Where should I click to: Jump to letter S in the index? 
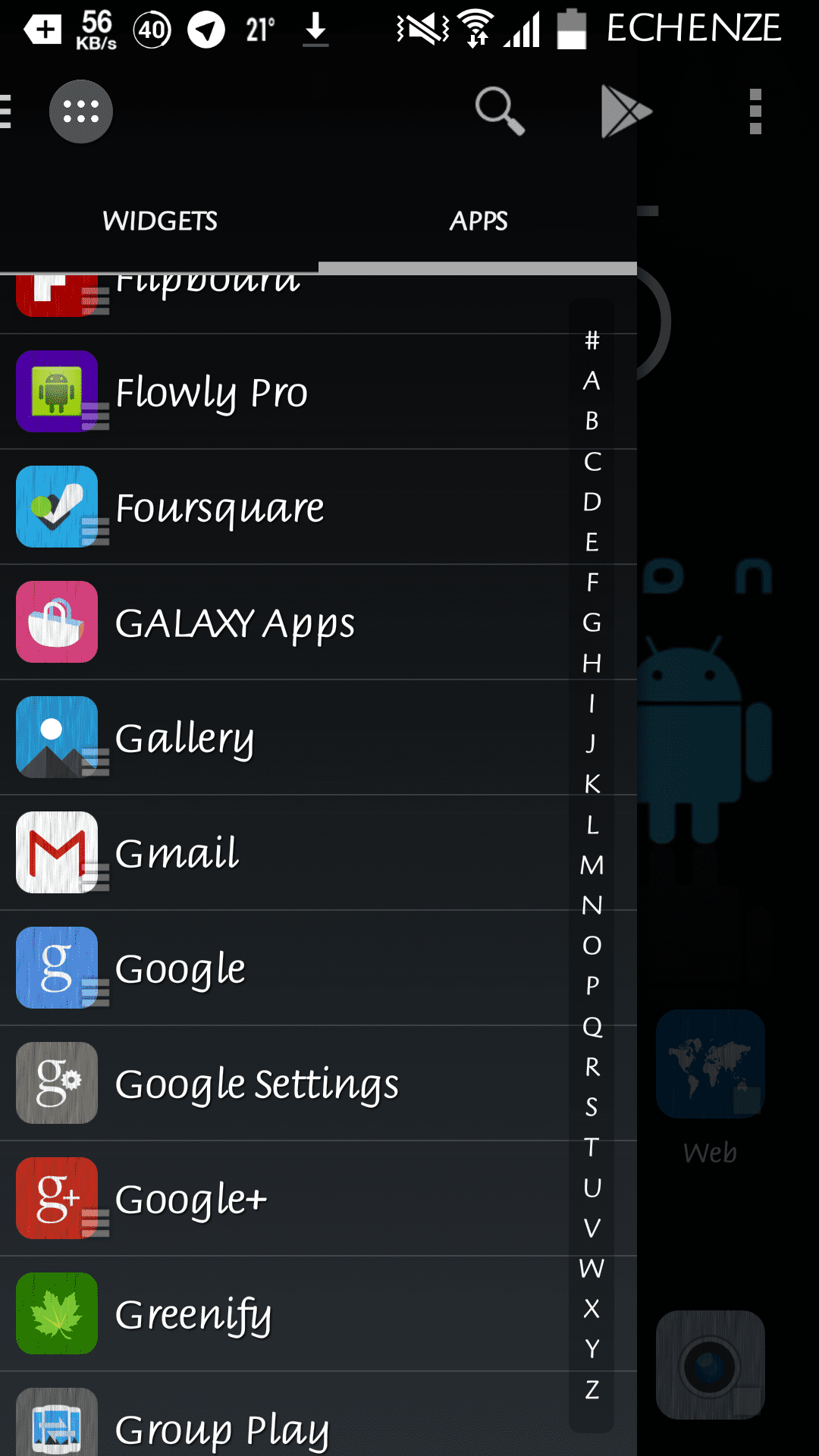pyautogui.click(x=592, y=1107)
